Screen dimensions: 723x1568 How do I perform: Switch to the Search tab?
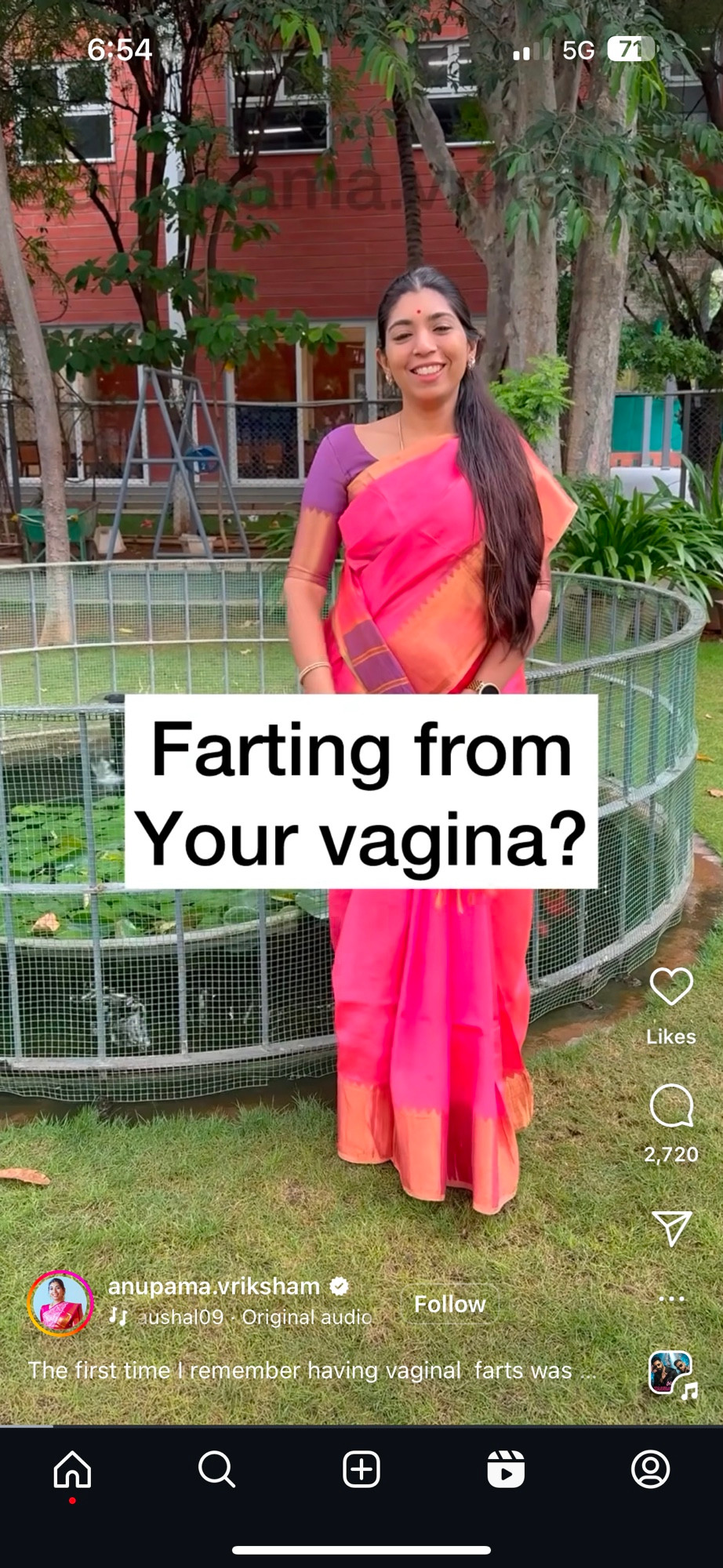click(216, 1468)
